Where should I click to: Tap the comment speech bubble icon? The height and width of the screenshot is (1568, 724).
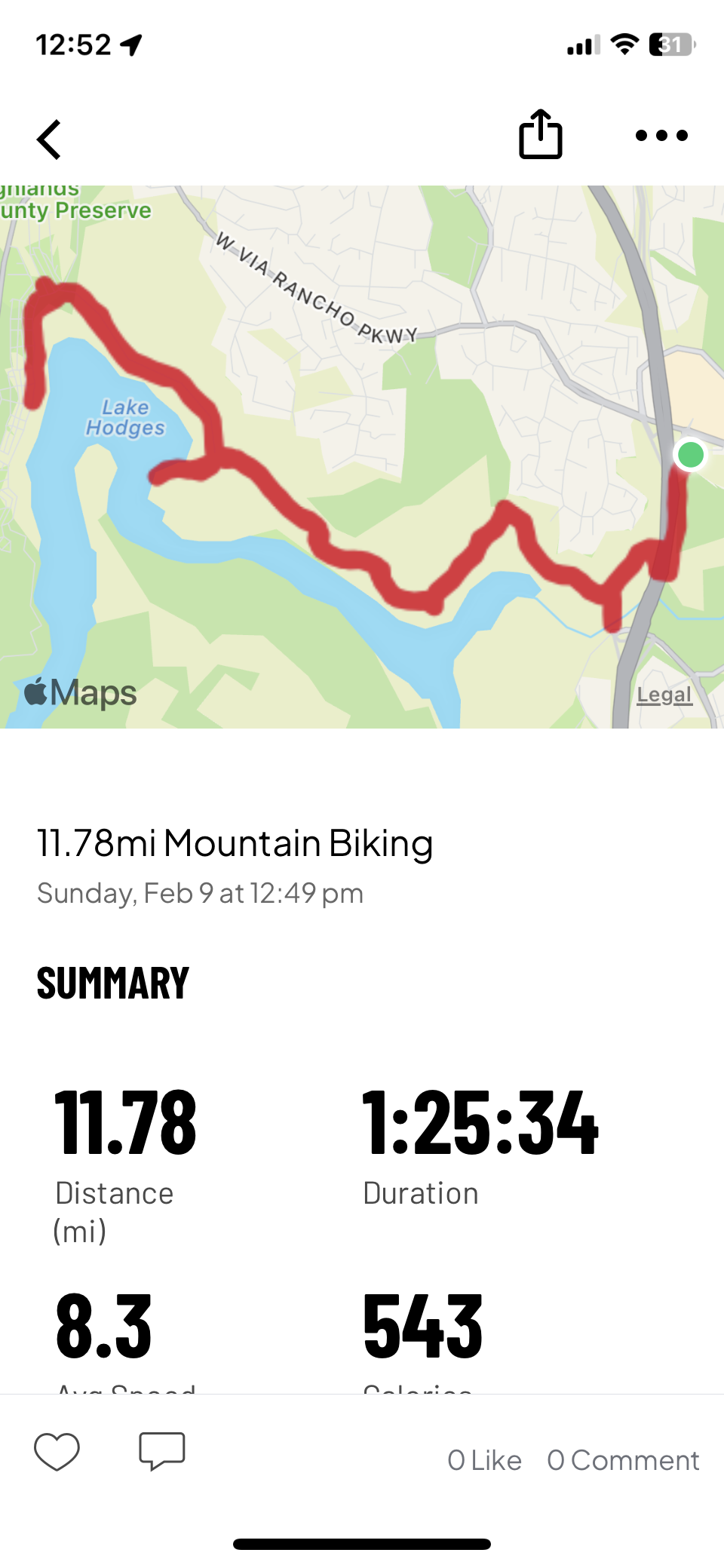[x=161, y=1451]
